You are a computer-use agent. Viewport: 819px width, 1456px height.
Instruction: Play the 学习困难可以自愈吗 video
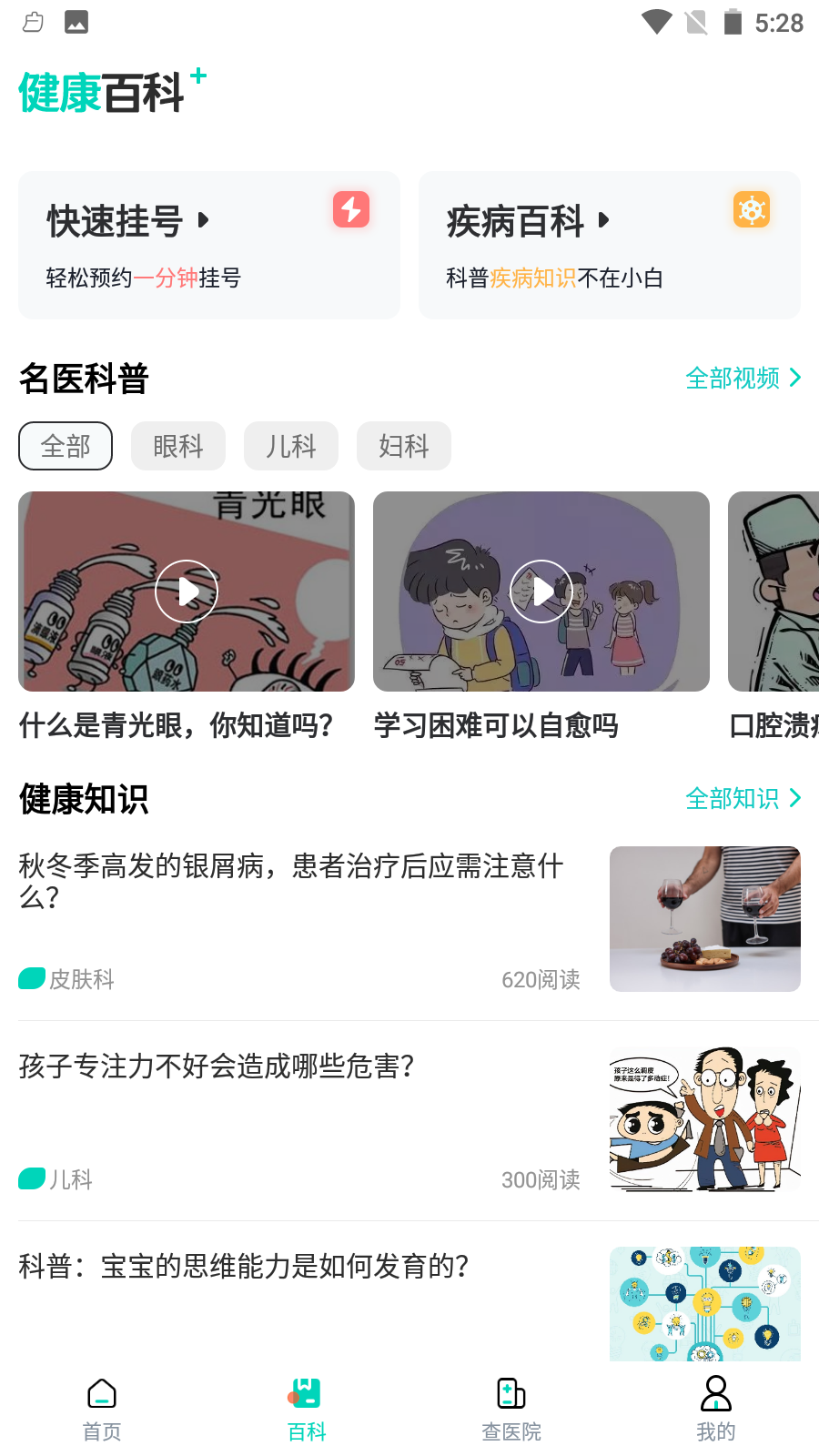[x=541, y=591]
